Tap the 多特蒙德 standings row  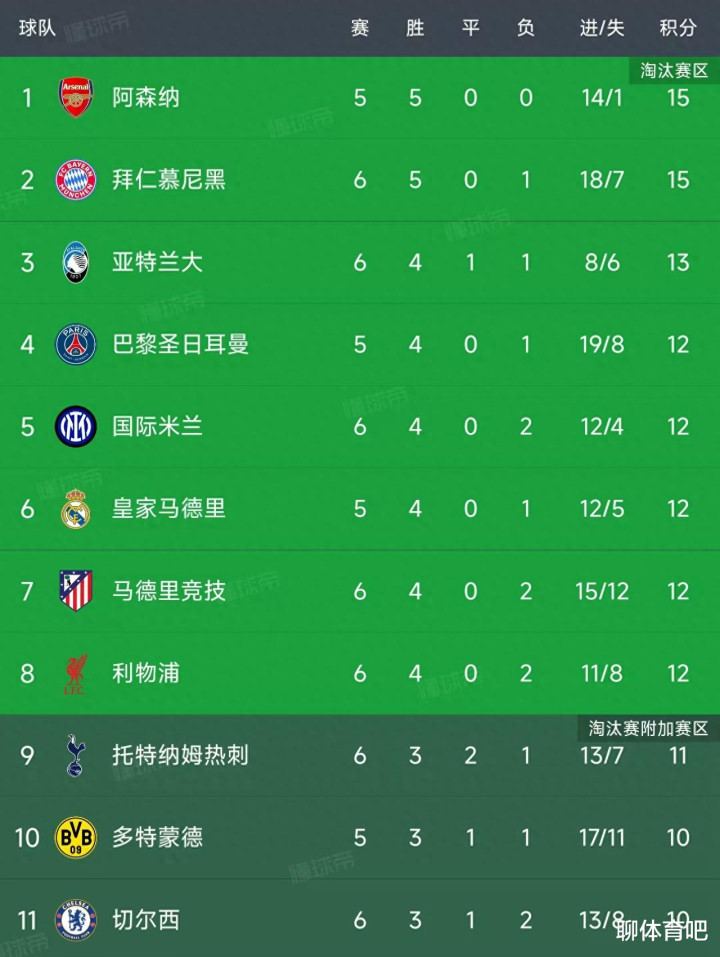click(x=360, y=838)
